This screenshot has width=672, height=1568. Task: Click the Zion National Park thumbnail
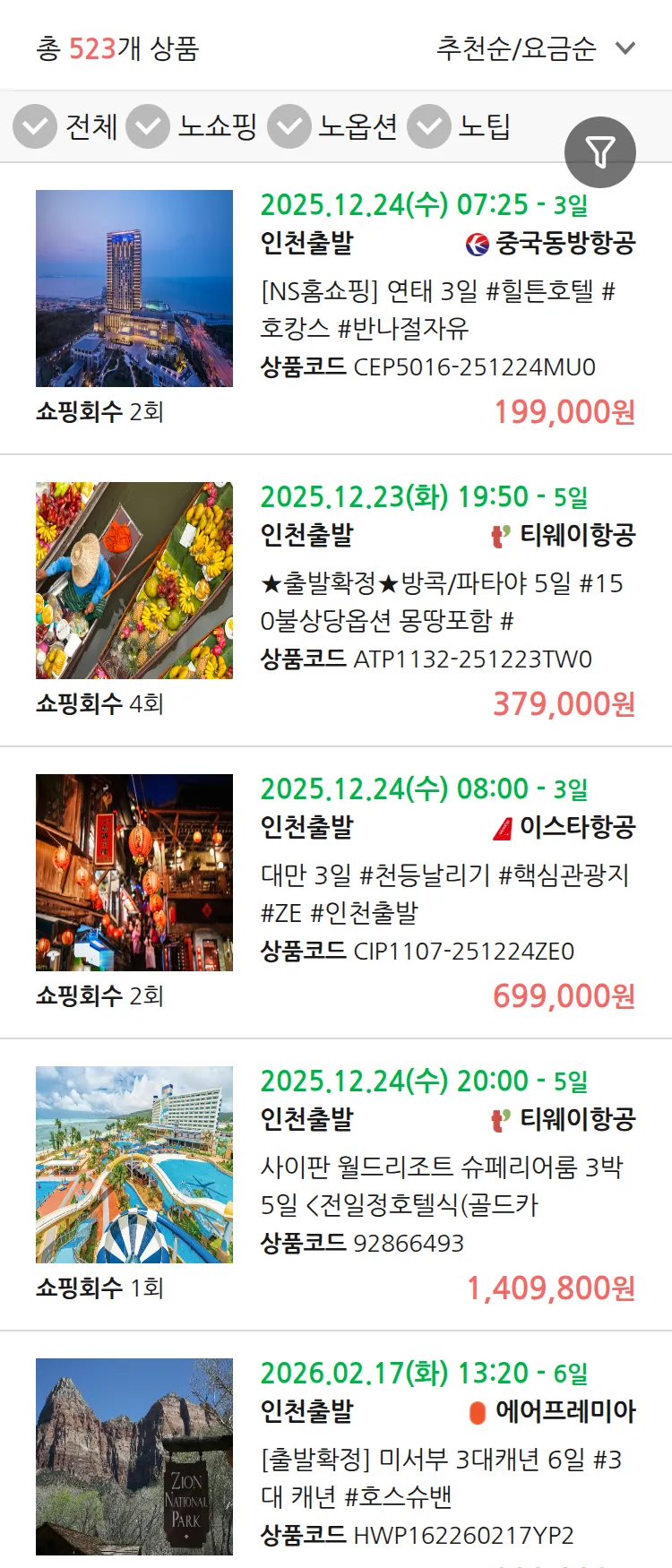coord(134,1453)
